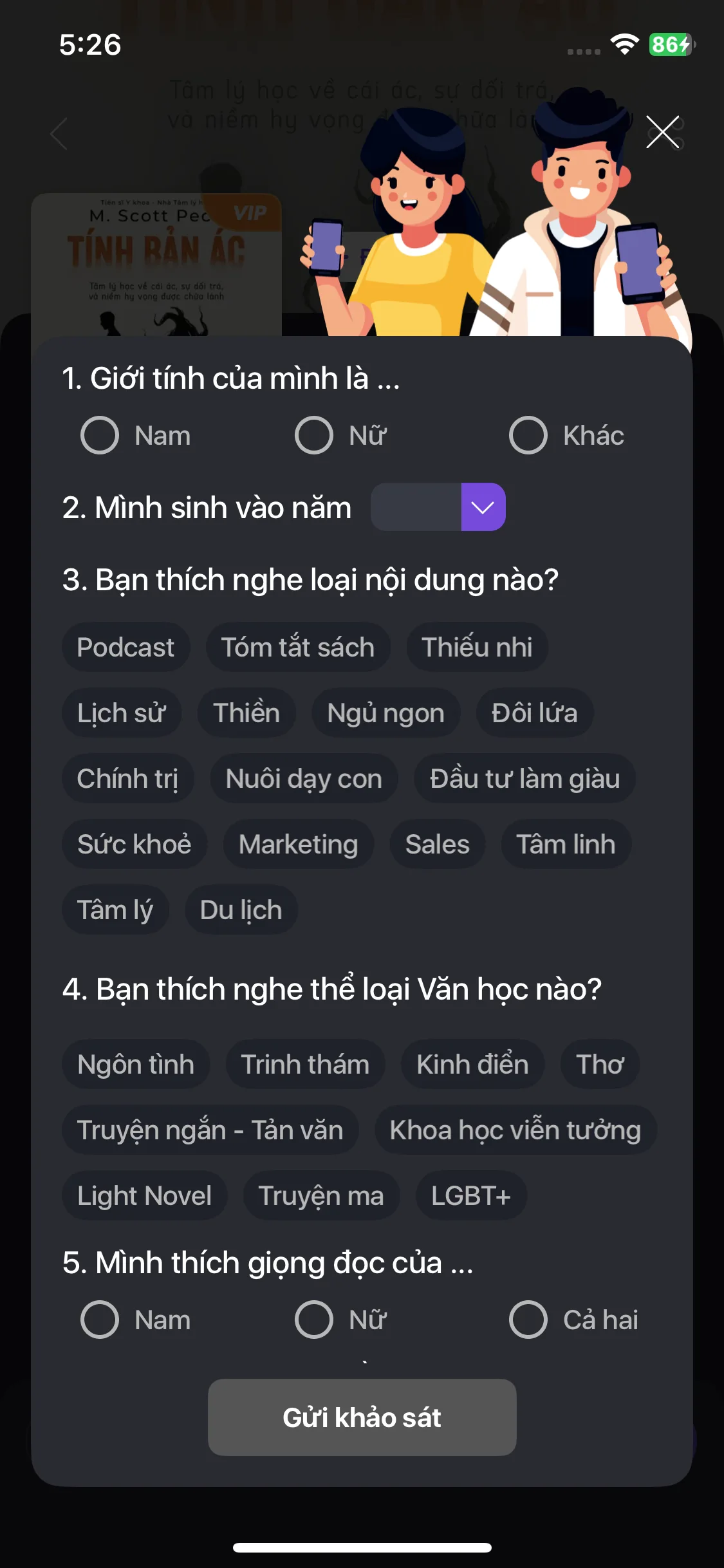The image size is (724, 1568).
Task: Pick the Tóm tắt sách chip
Action: (x=297, y=648)
